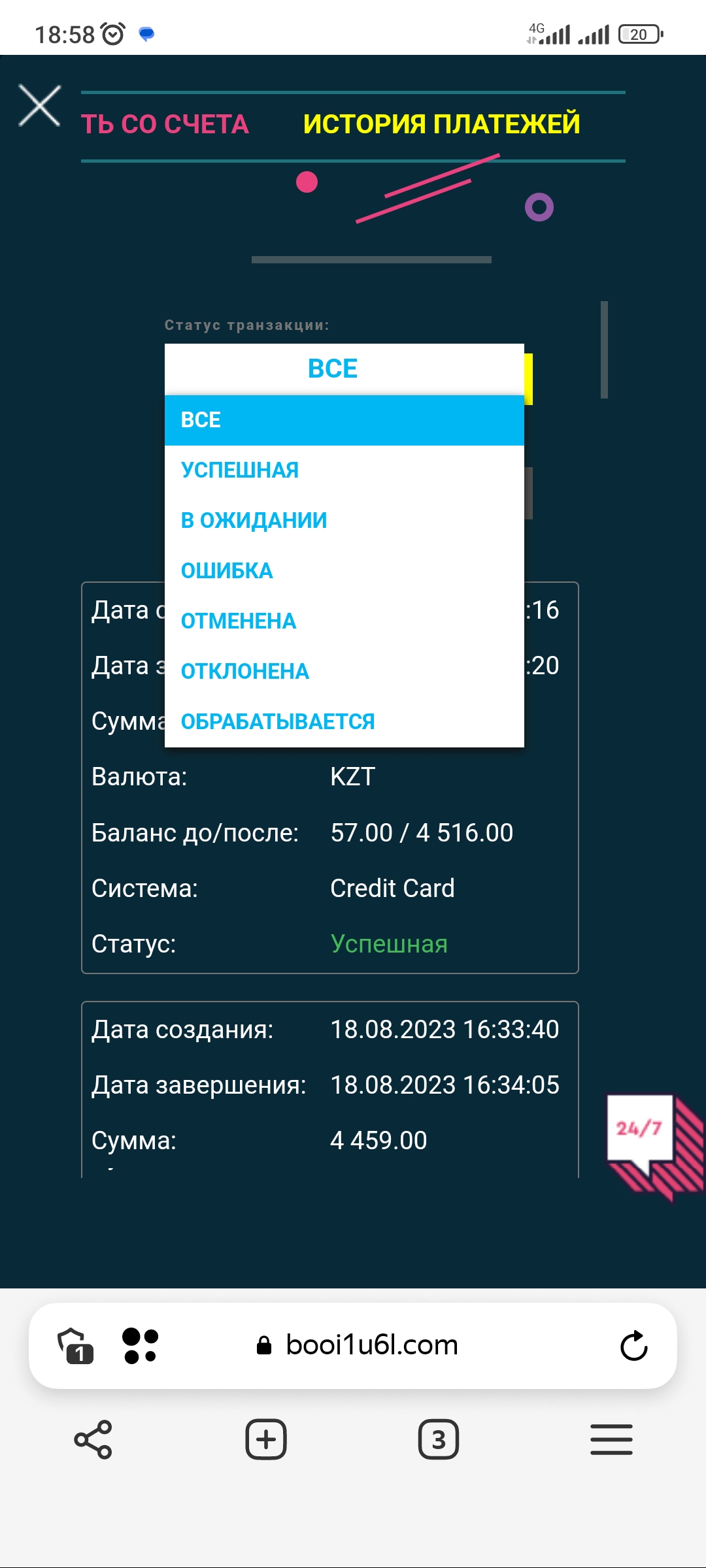Open the four-dots browser shortcut icon
Screen dimensions: 706x1568
click(140, 1346)
